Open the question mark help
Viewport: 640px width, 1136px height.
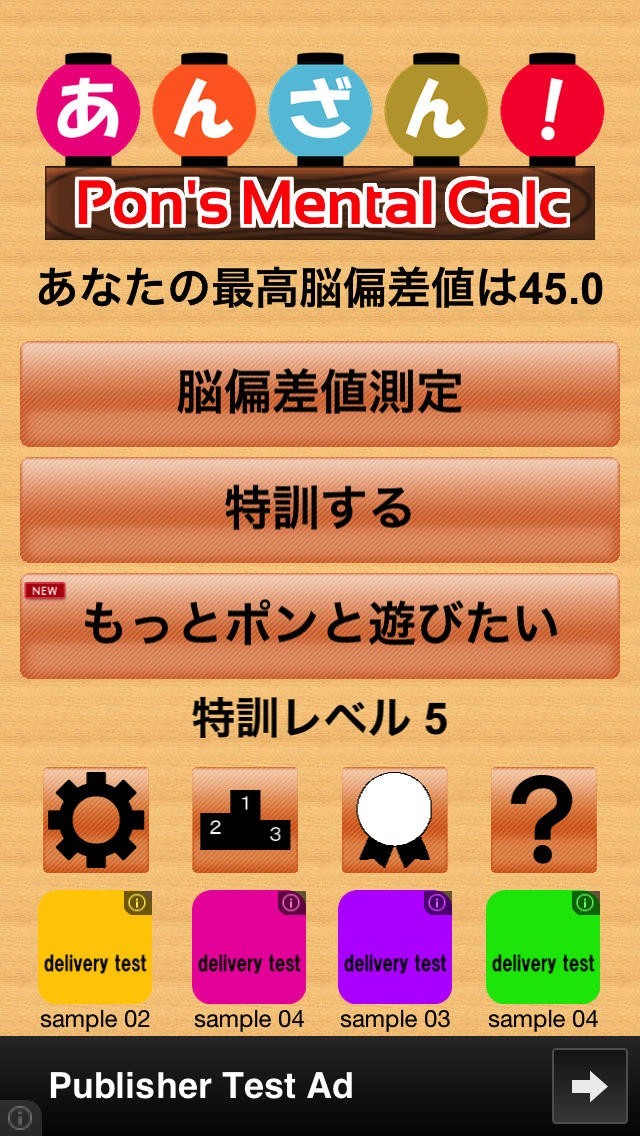[x=543, y=820]
